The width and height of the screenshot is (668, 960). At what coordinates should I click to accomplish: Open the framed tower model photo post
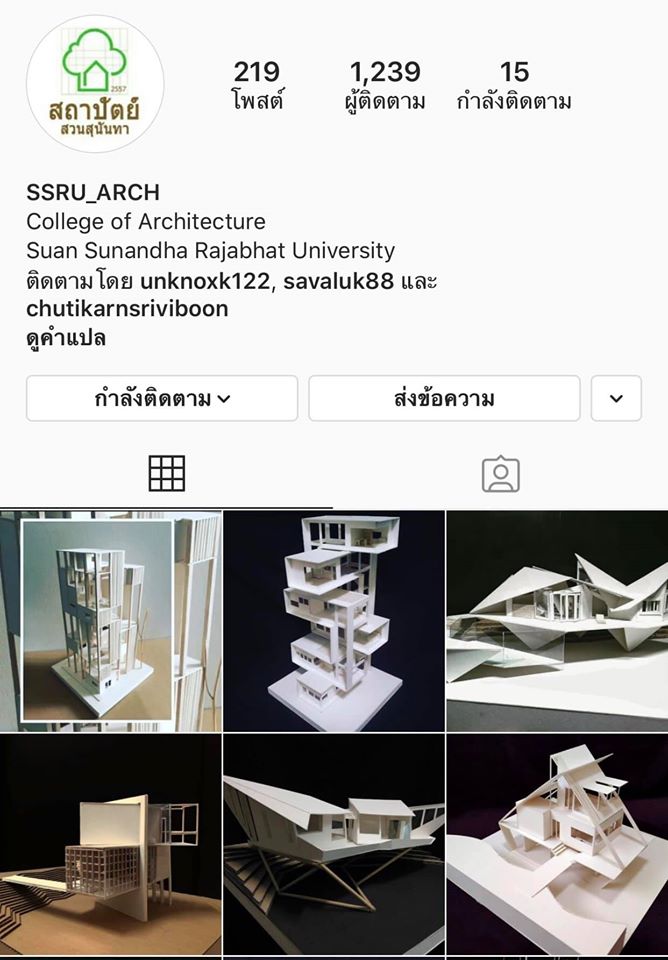(x=110, y=621)
